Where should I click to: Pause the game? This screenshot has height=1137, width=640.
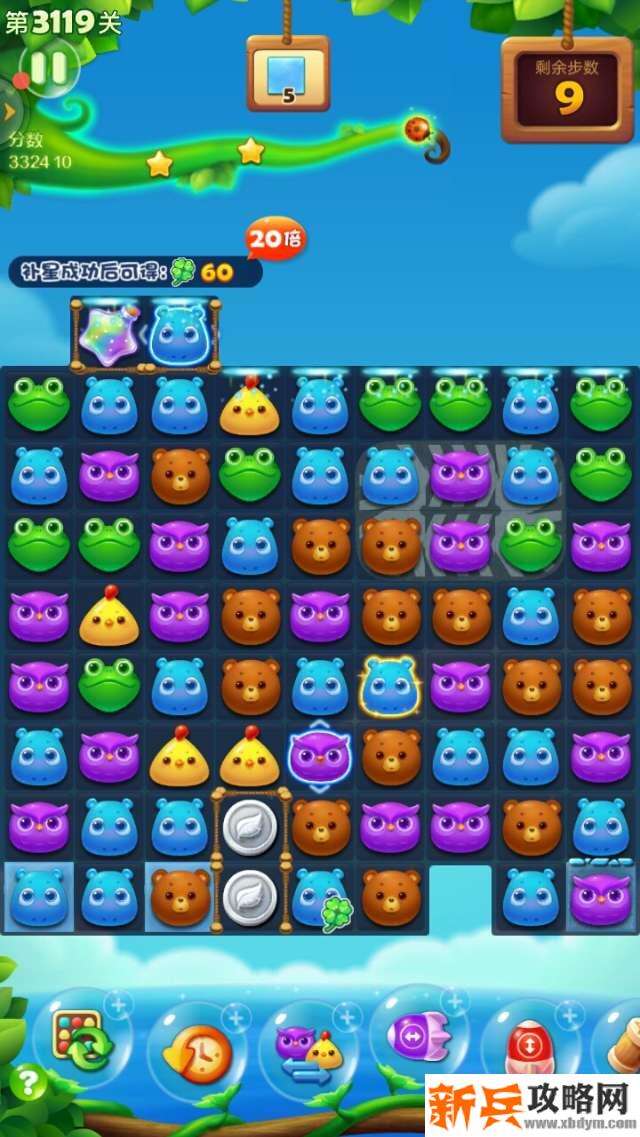(x=47, y=68)
